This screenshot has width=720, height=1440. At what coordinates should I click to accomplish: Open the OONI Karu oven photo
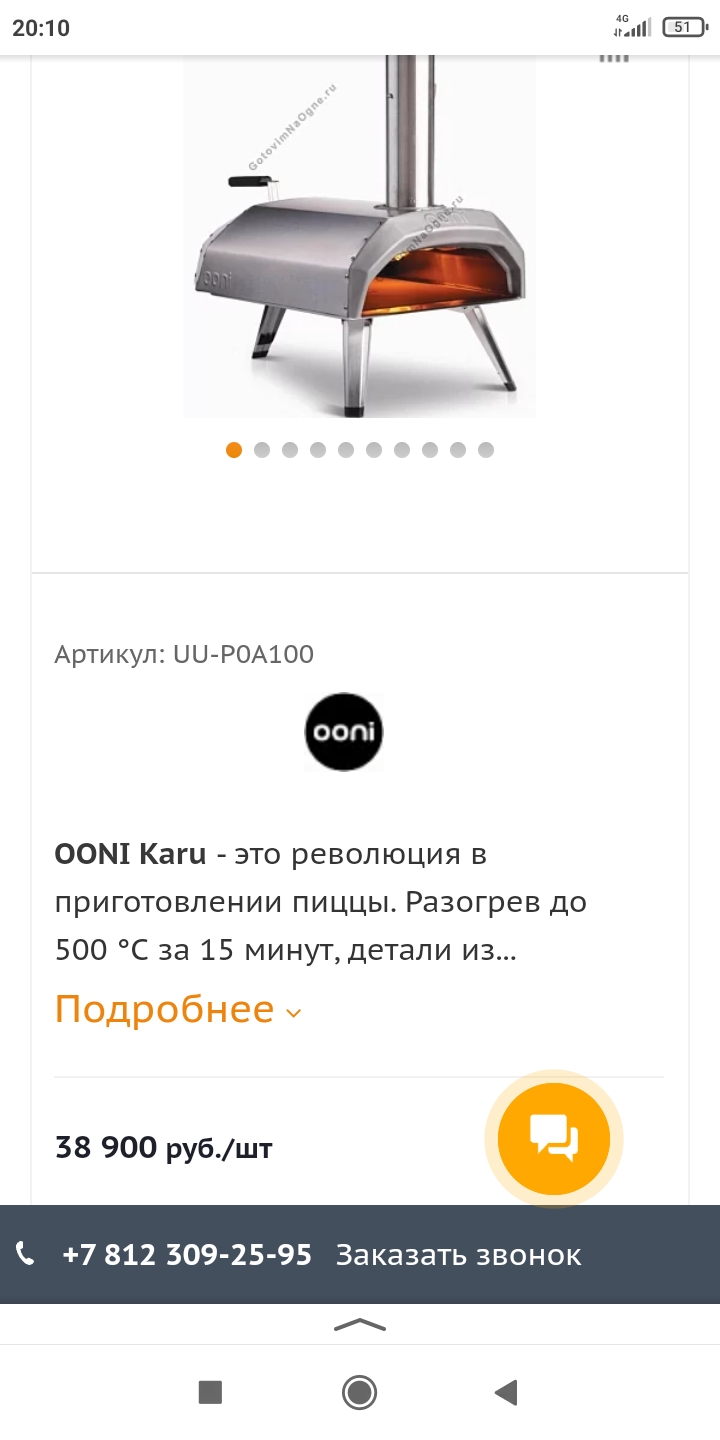coord(359,240)
